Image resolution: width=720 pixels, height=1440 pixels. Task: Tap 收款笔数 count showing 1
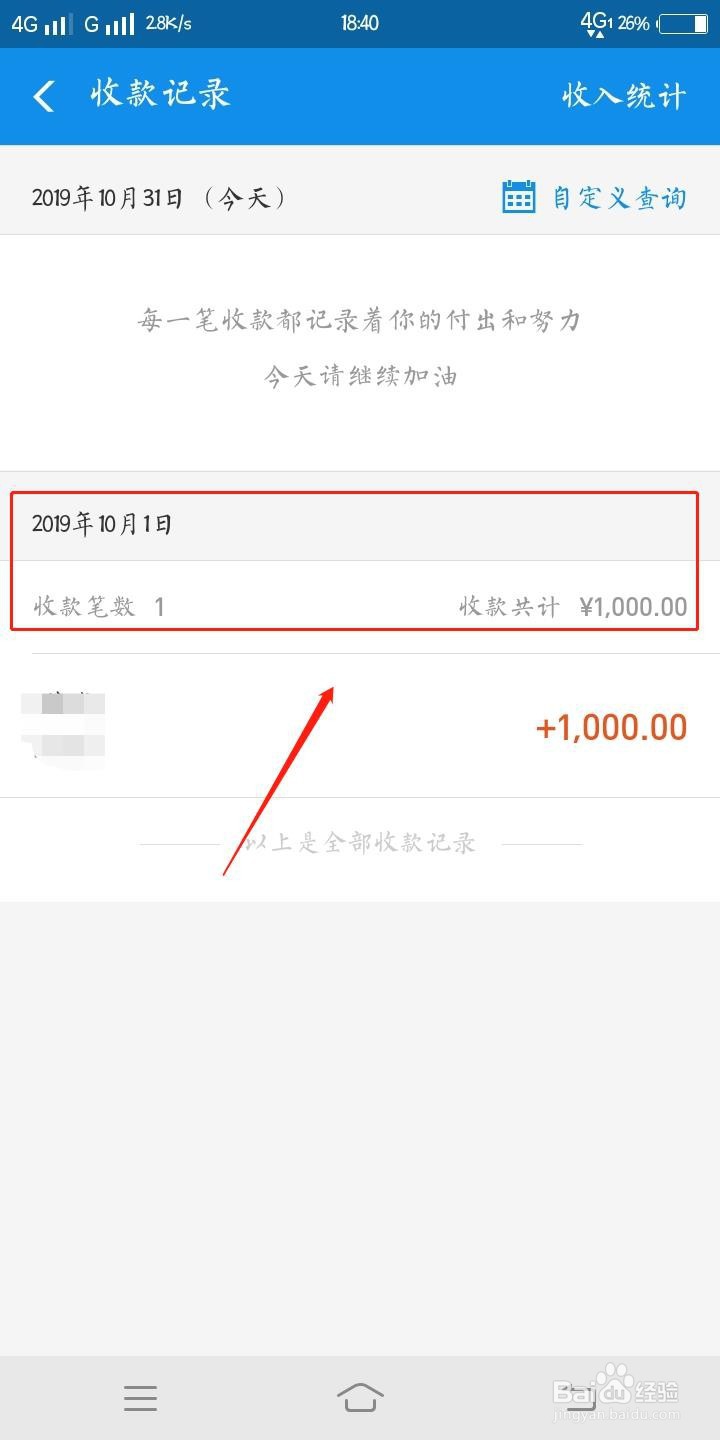click(95, 605)
